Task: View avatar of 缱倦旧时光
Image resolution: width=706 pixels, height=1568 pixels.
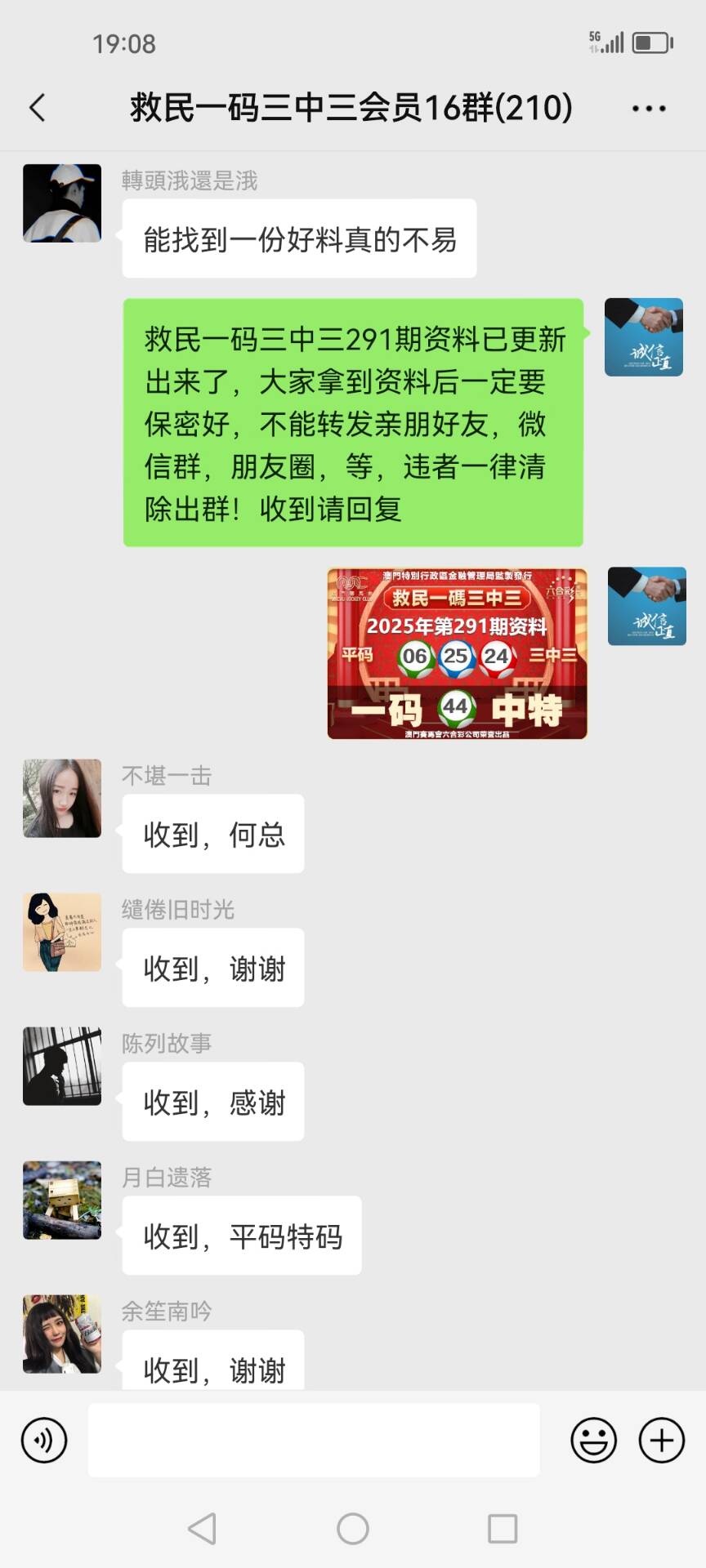Action: tap(62, 932)
